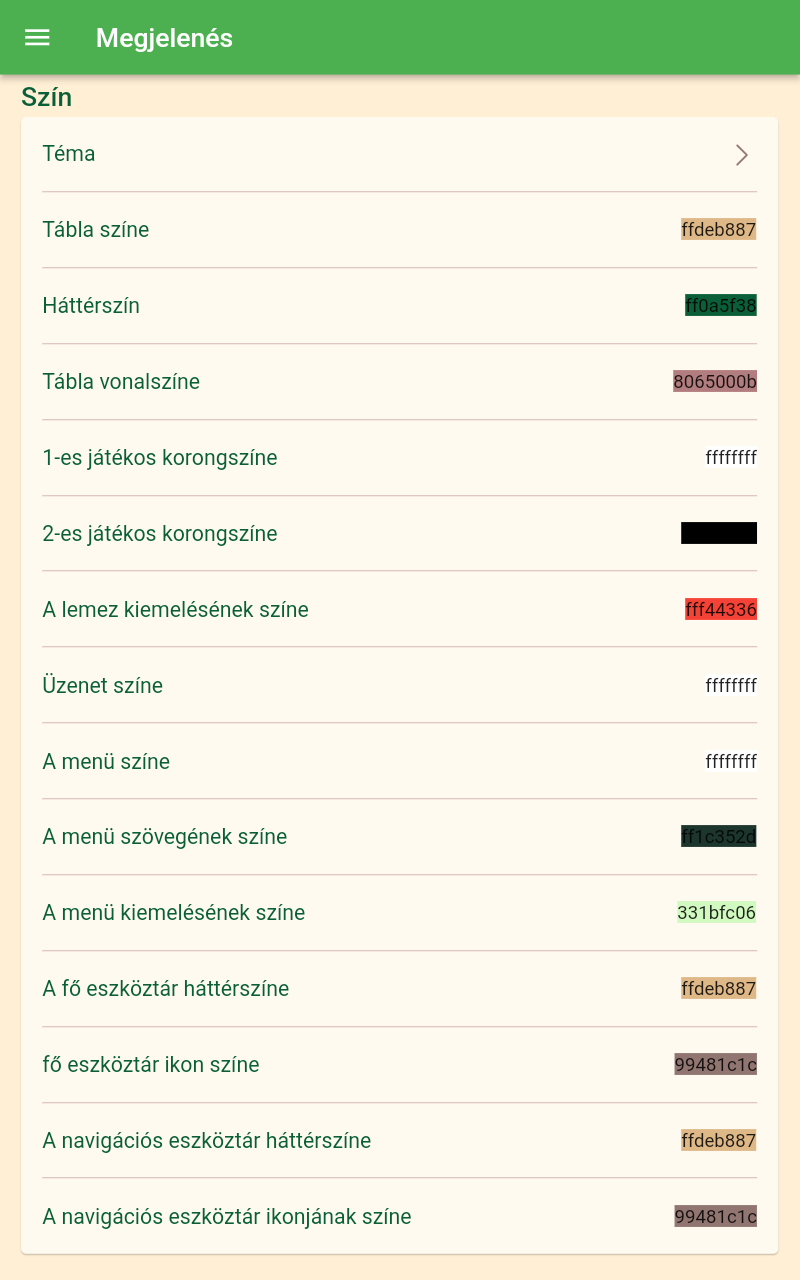Open A fő eszköztár háttérszíne
Screen dimensions: 800x1280
coord(399,990)
